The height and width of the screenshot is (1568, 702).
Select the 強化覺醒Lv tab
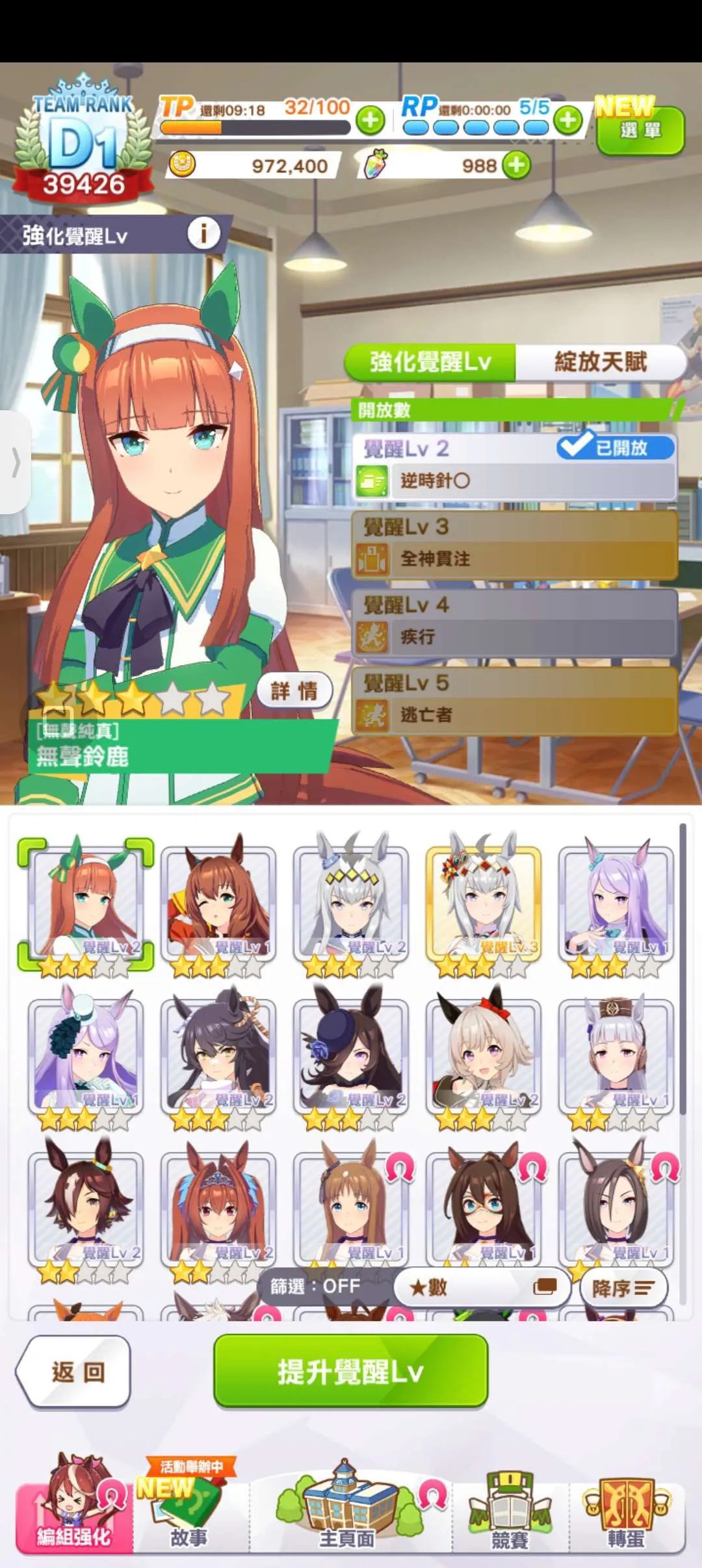coord(430,362)
